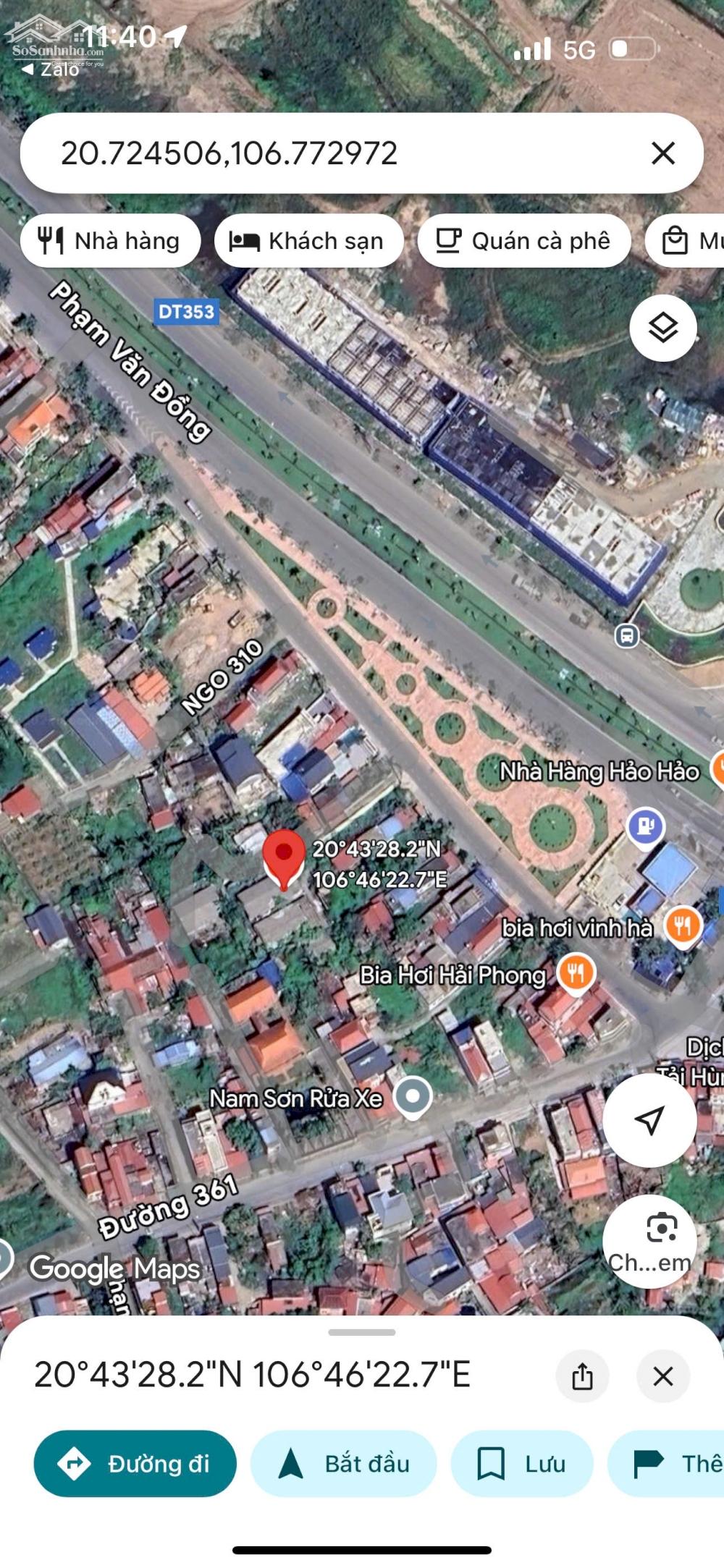Clear the coordinates in the search bar
724x1568 pixels.
click(662, 153)
